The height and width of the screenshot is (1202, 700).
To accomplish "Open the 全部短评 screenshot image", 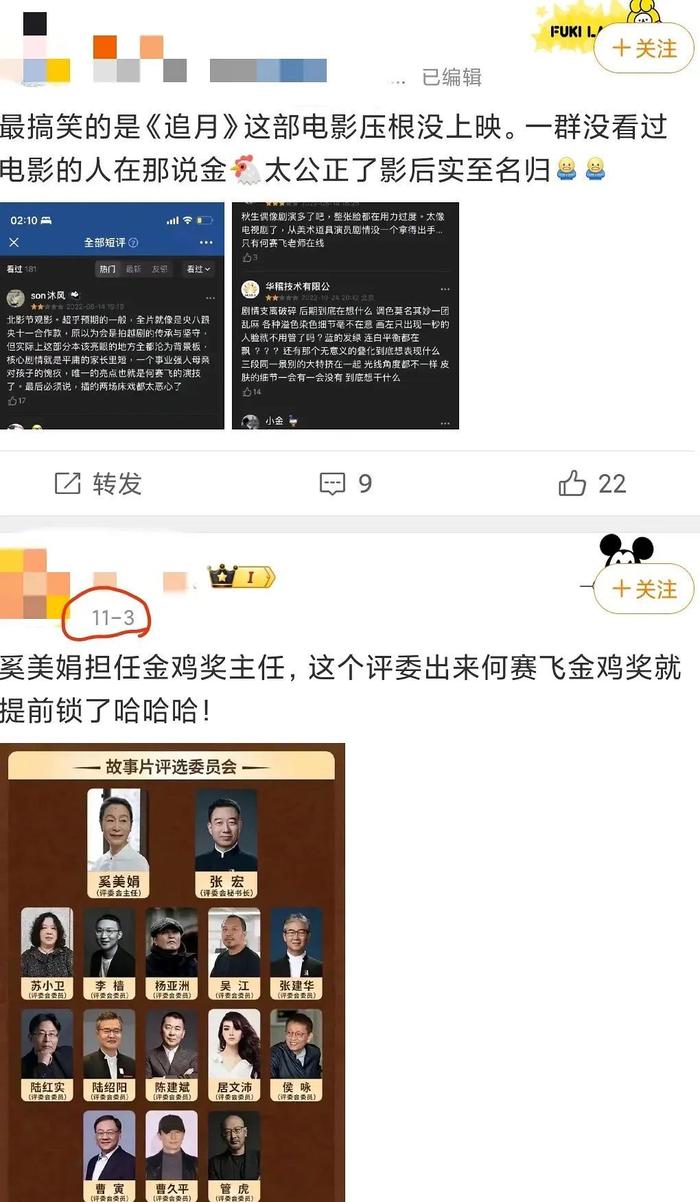I will point(112,316).
